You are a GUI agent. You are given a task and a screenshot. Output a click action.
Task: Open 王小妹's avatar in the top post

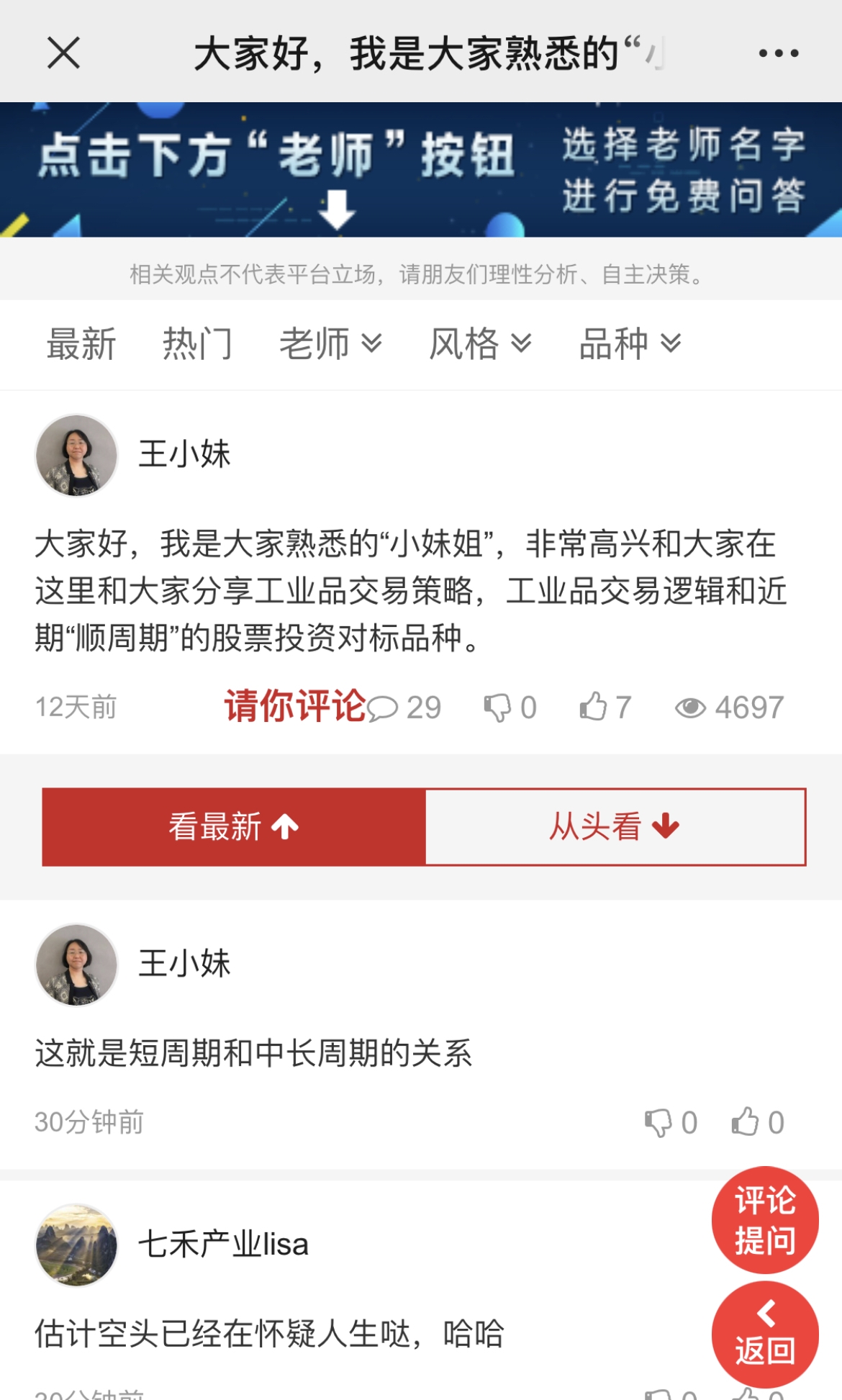tap(76, 455)
